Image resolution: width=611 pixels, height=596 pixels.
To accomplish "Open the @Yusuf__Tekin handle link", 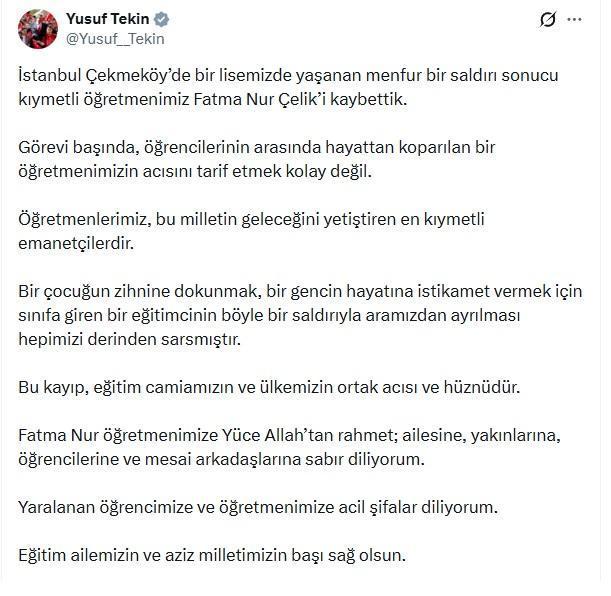I will 115,38.
